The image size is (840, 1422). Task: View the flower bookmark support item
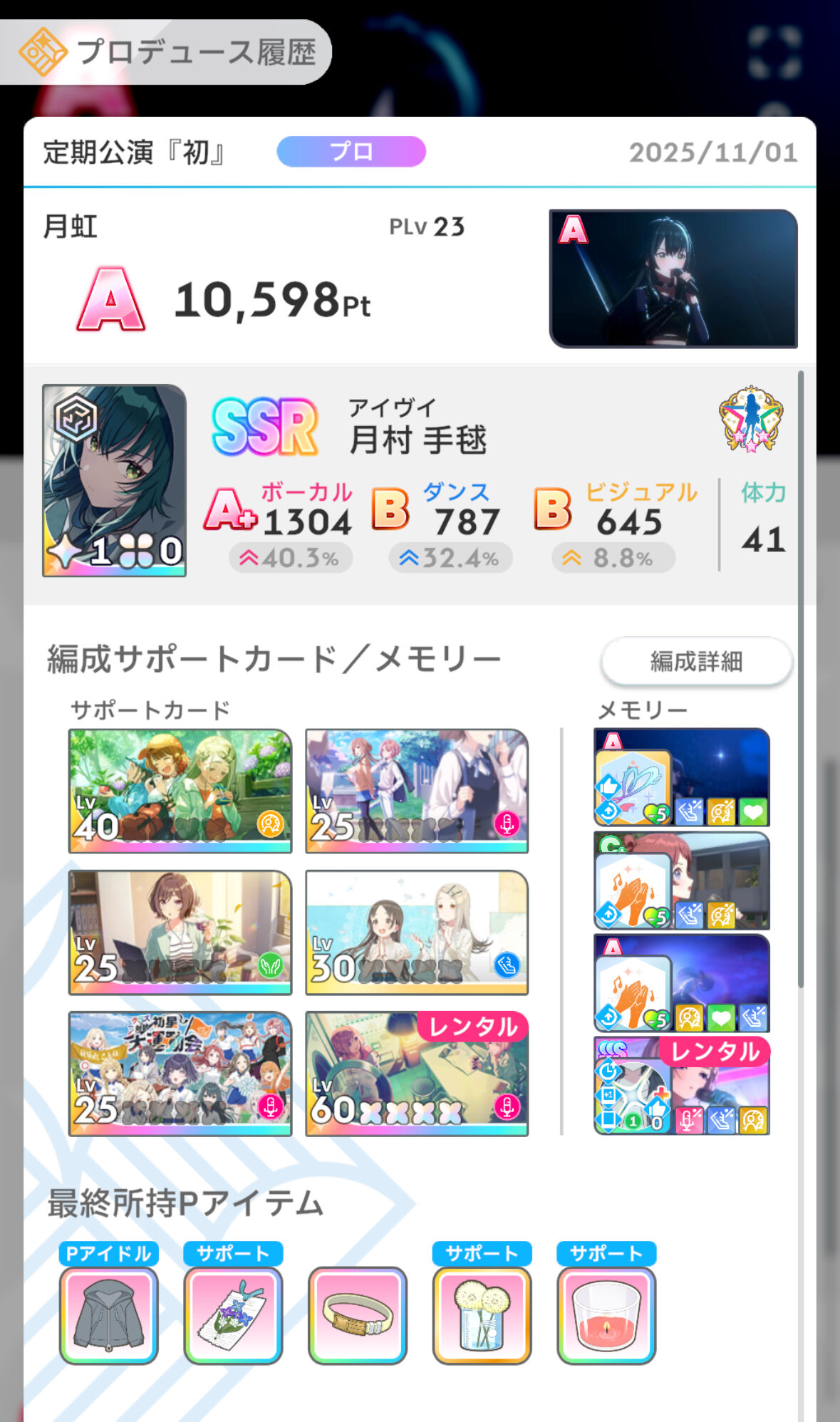click(233, 1315)
